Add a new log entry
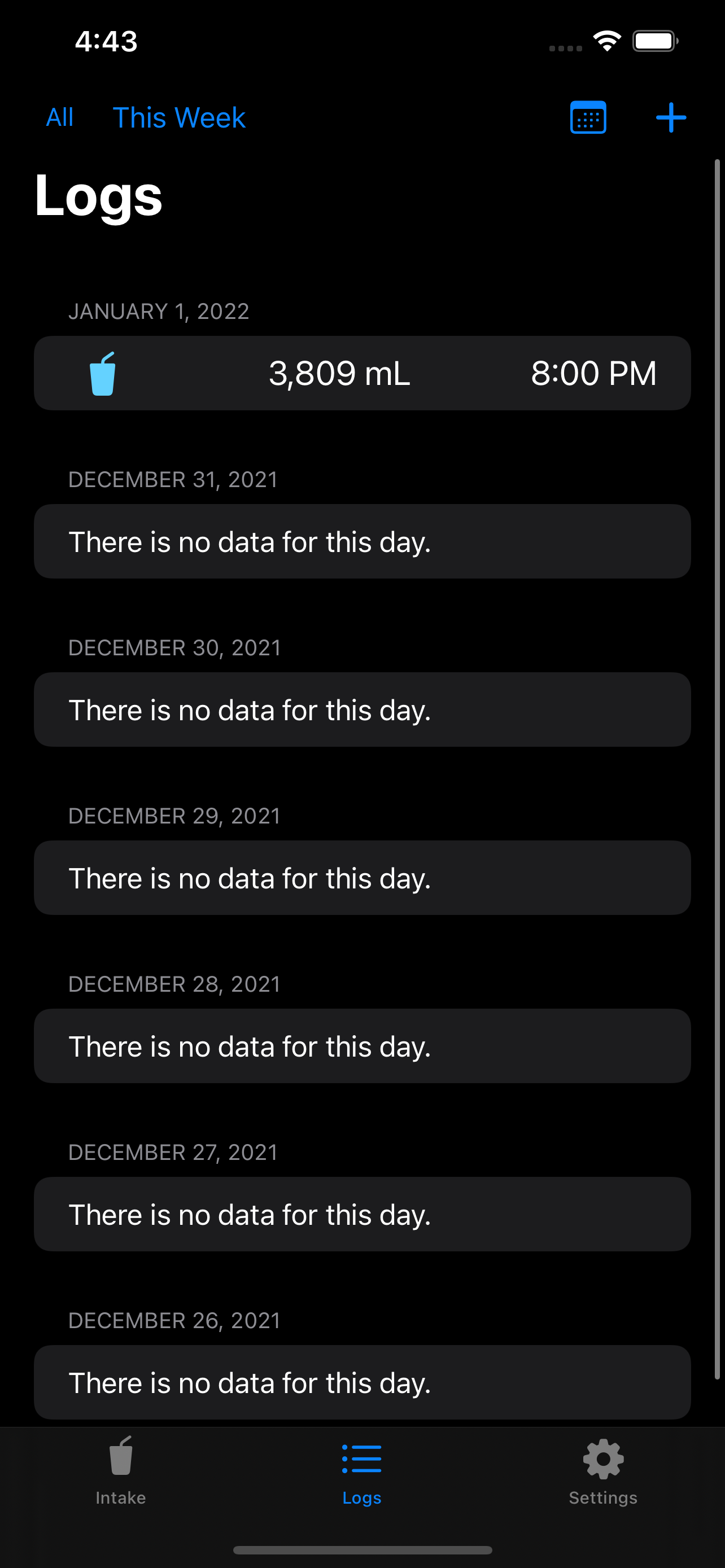The image size is (725, 1568). (x=671, y=117)
